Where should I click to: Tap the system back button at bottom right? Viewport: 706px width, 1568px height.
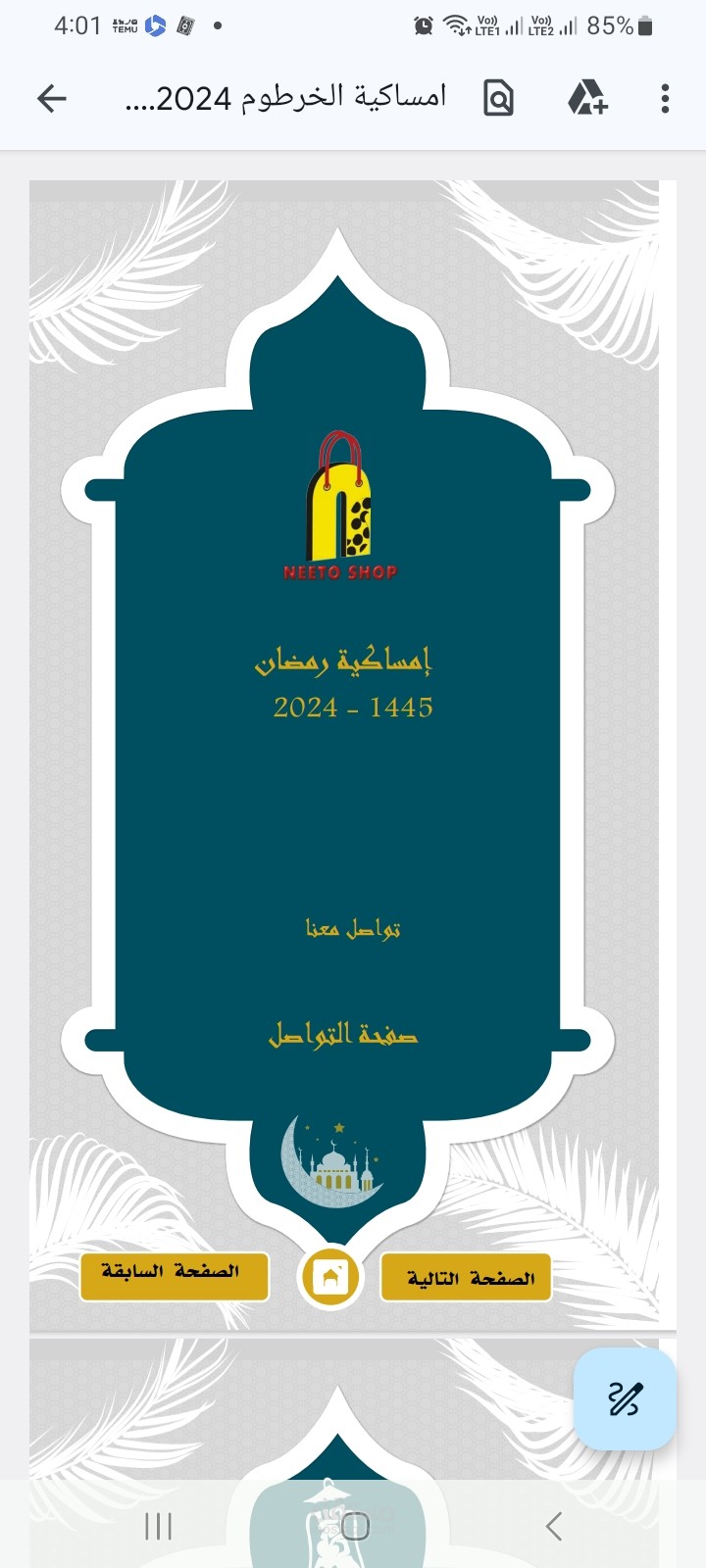click(550, 1525)
